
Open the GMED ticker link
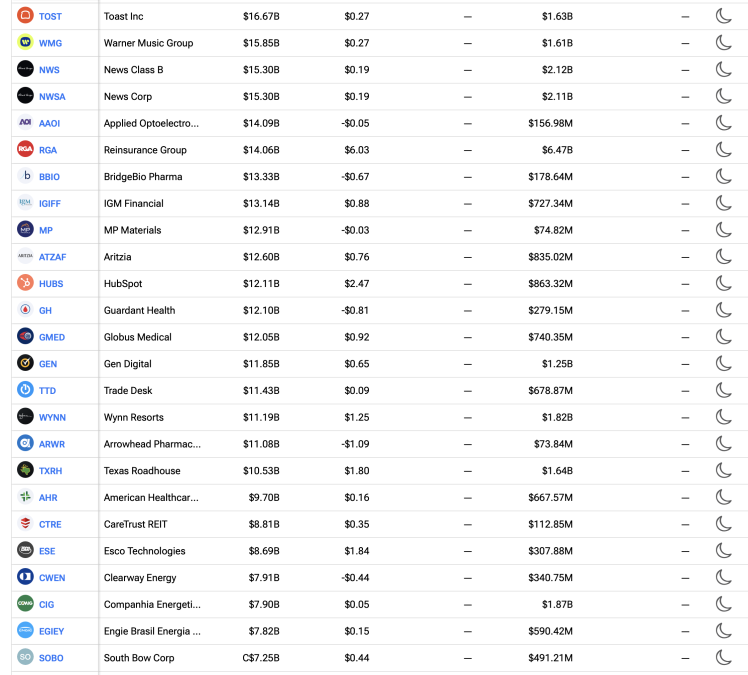pos(52,337)
